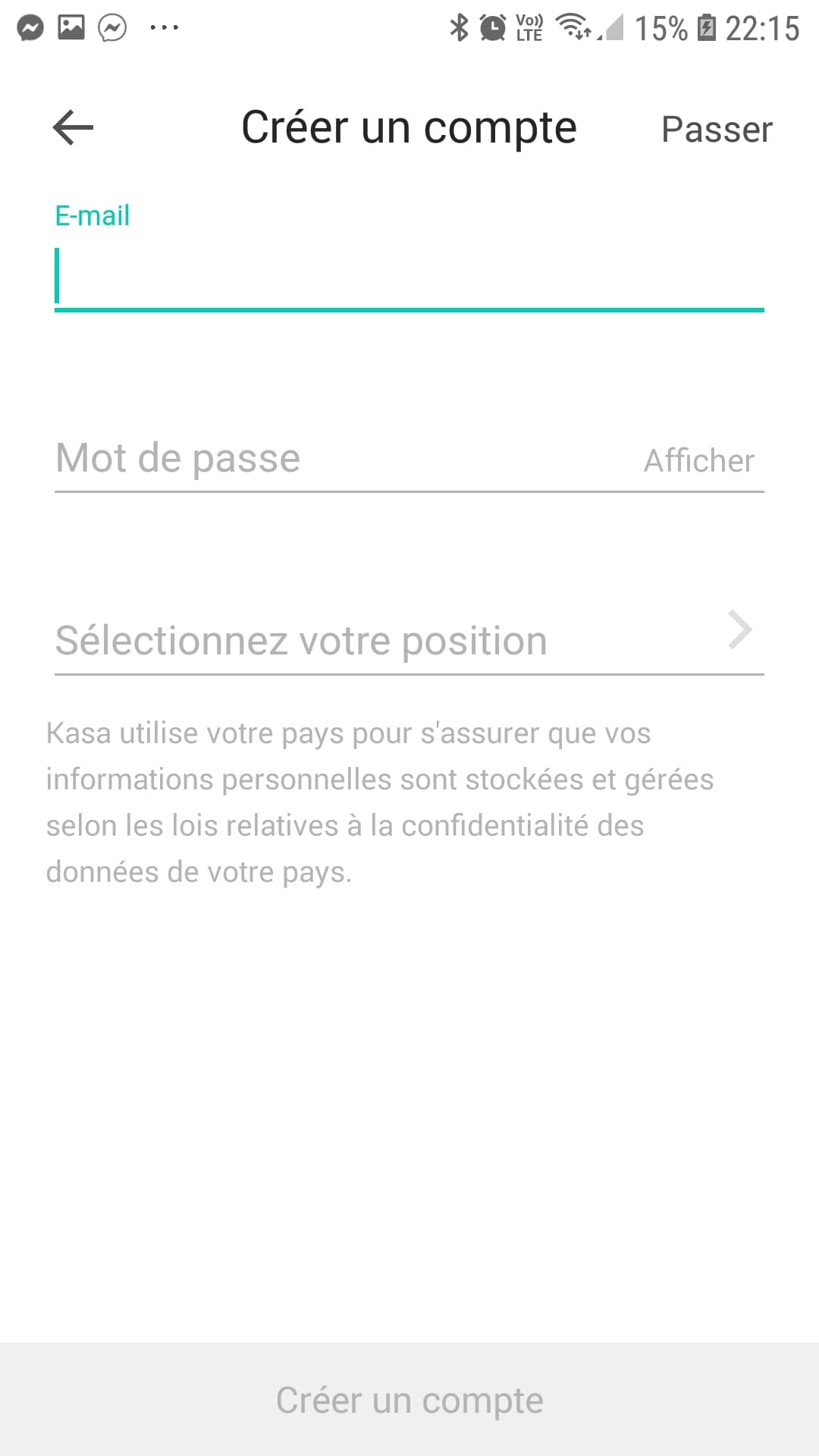Focus the E-mail input field
The image size is (819, 1456).
pyautogui.click(x=409, y=278)
